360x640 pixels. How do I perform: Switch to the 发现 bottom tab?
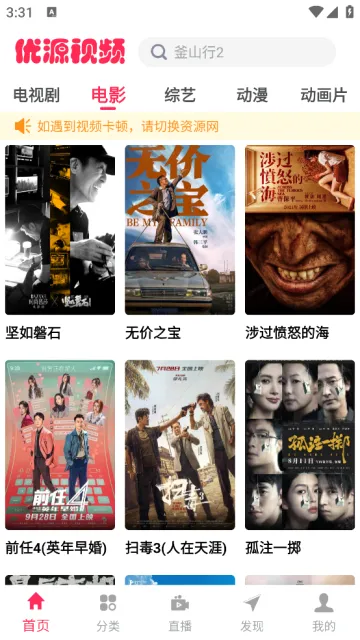point(252,612)
